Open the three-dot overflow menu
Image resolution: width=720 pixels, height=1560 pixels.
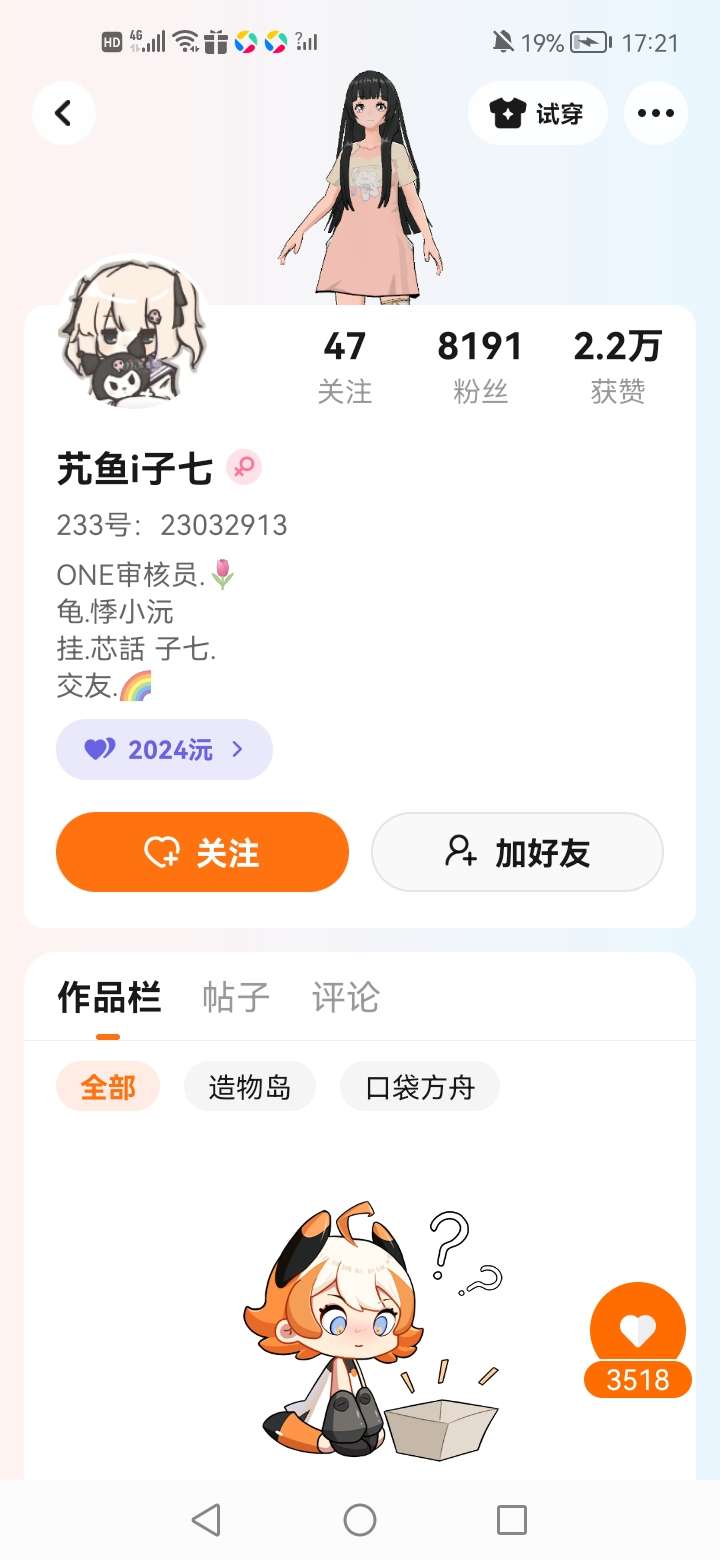click(656, 113)
